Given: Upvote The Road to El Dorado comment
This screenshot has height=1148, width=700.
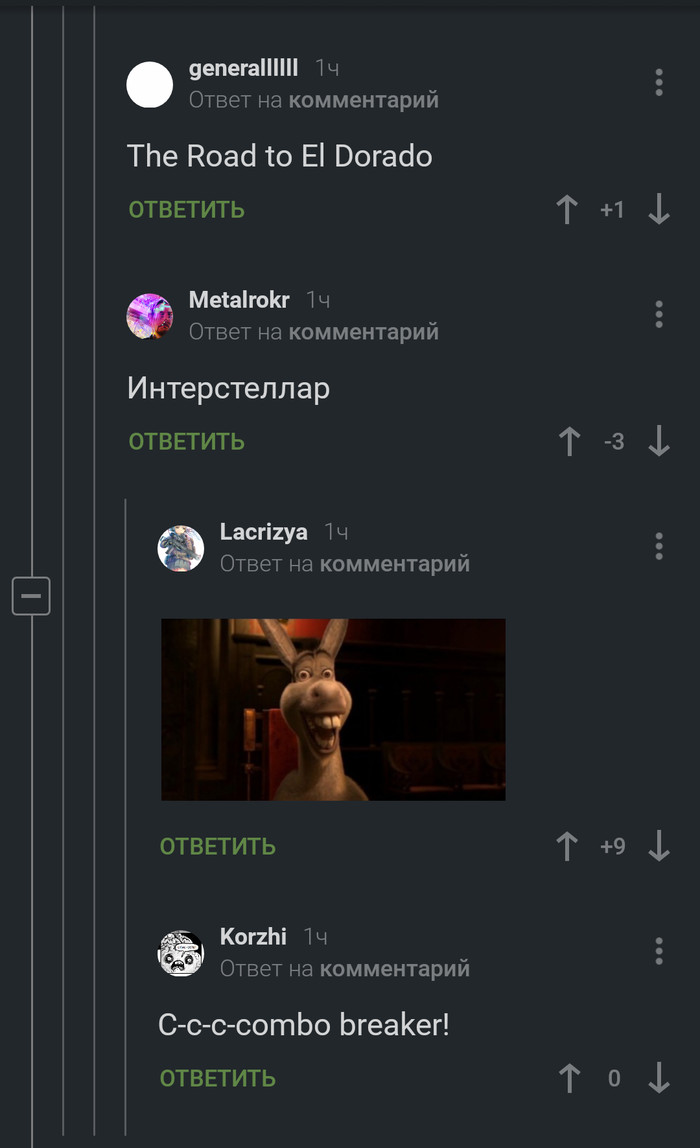Looking at the screenshot, I should point(567,210).
